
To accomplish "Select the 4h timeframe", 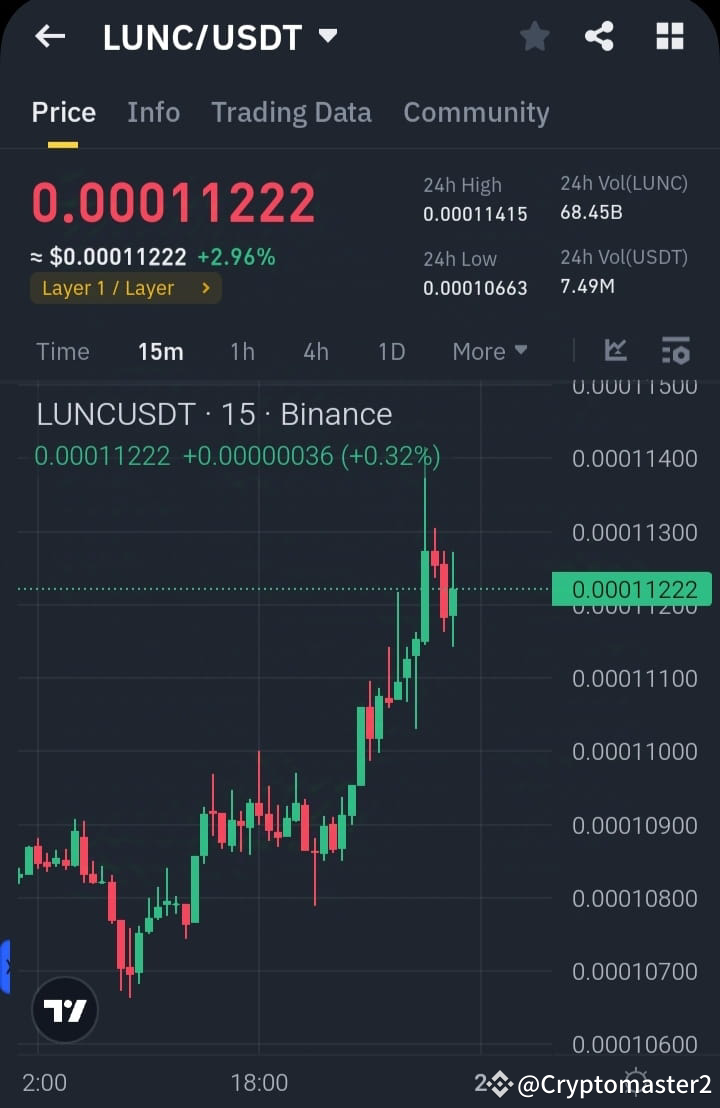I will pos(316,351).
